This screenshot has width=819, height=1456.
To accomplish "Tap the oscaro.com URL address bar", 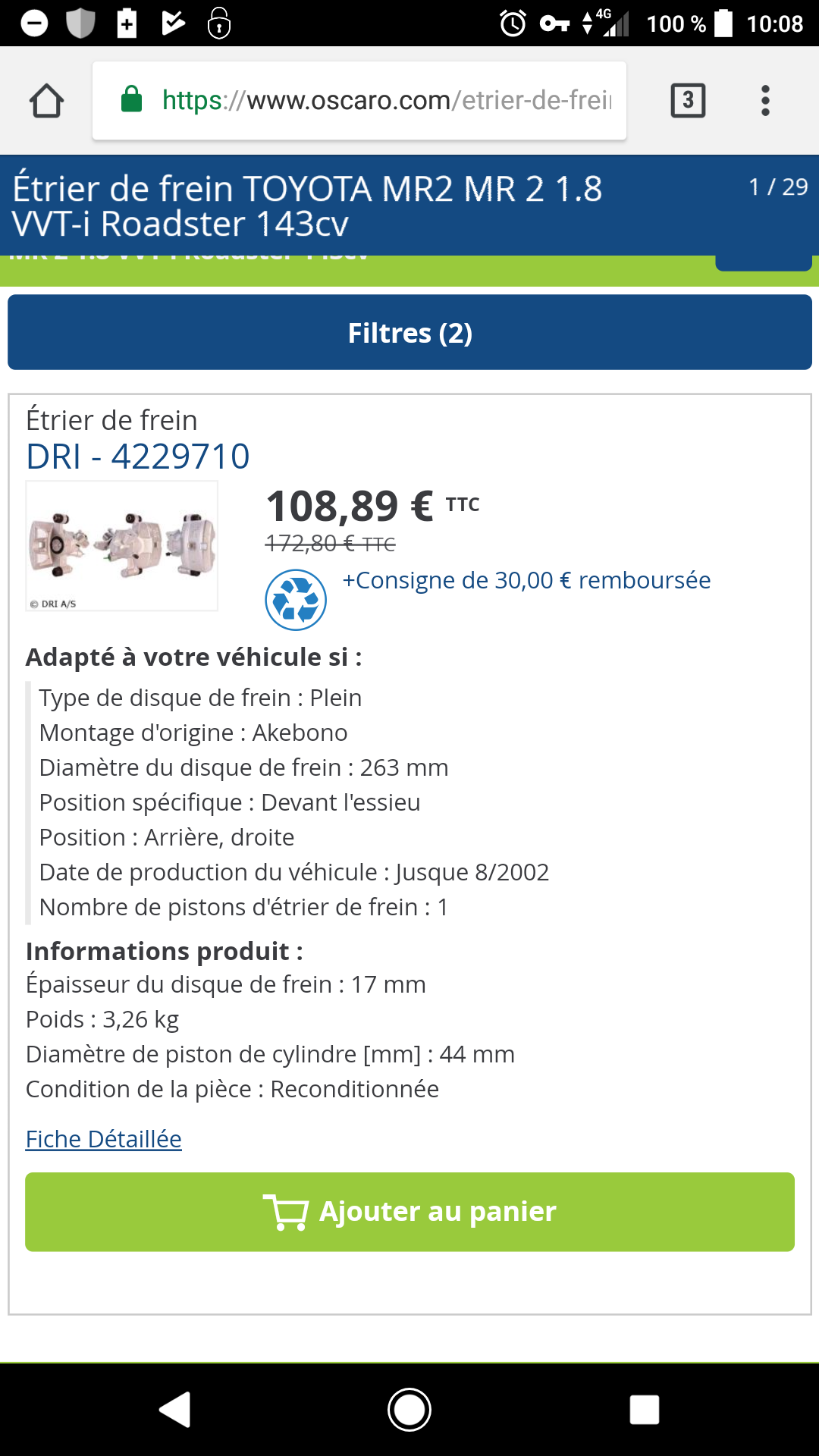I will 359,100.
